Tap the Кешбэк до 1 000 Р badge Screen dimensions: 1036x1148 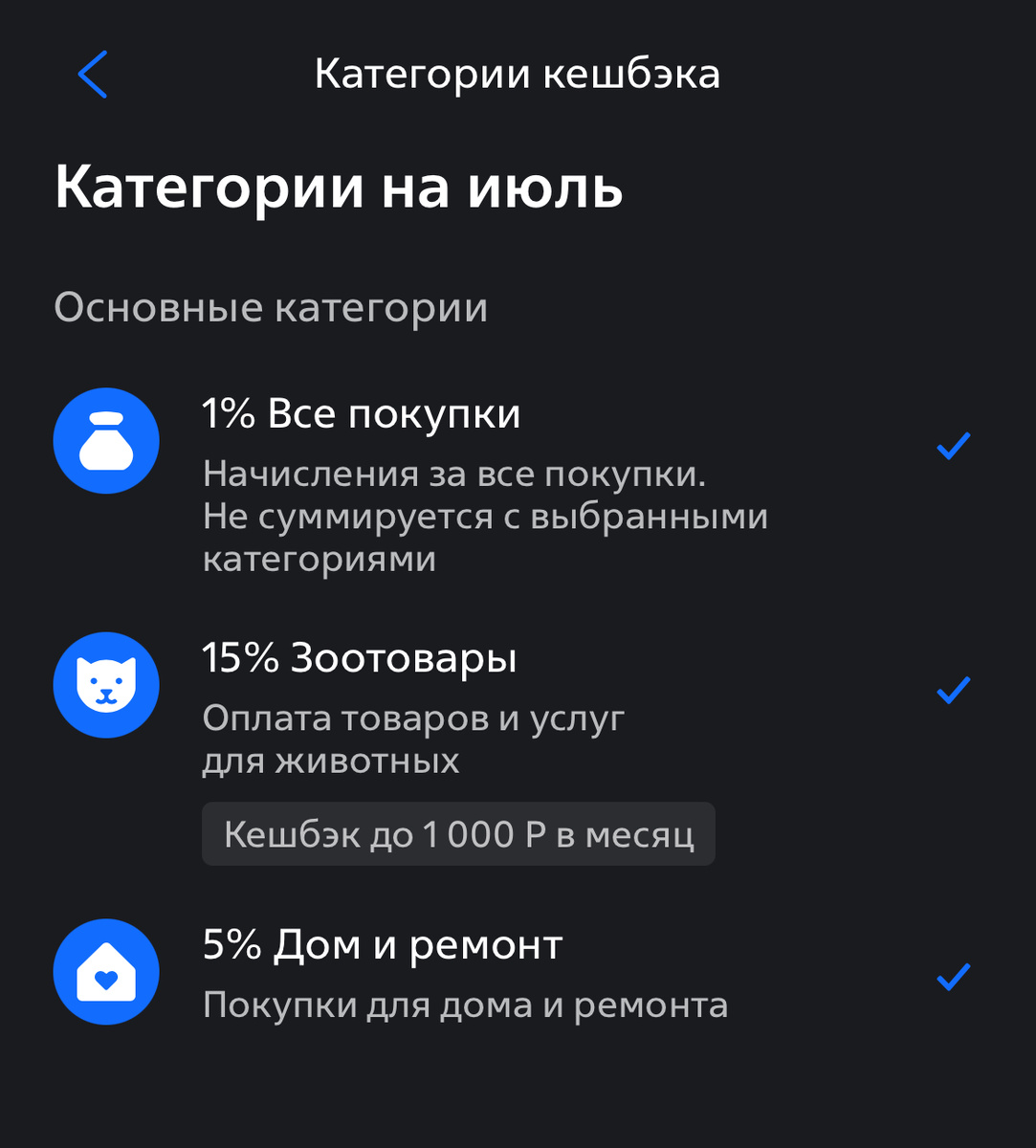457,833
